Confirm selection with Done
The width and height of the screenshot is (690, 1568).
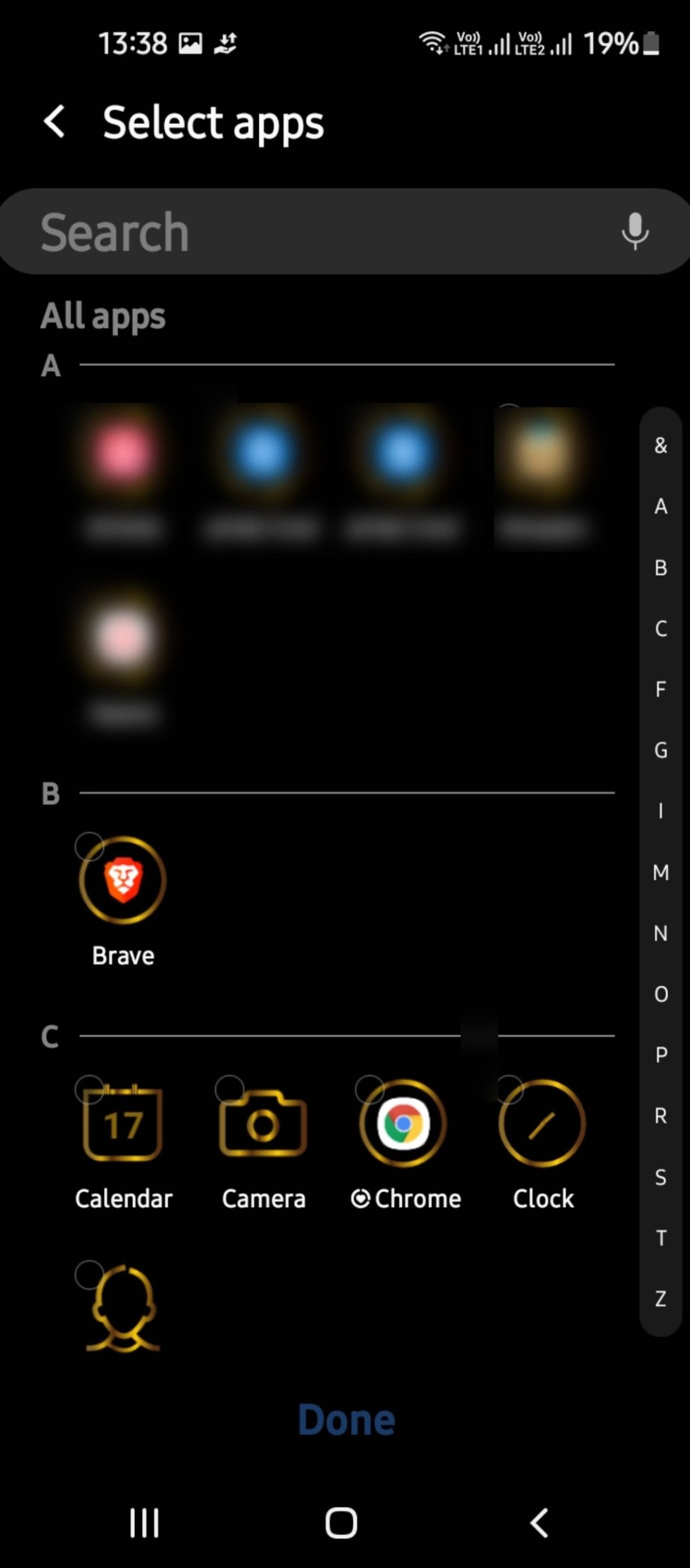(346, 1420)
